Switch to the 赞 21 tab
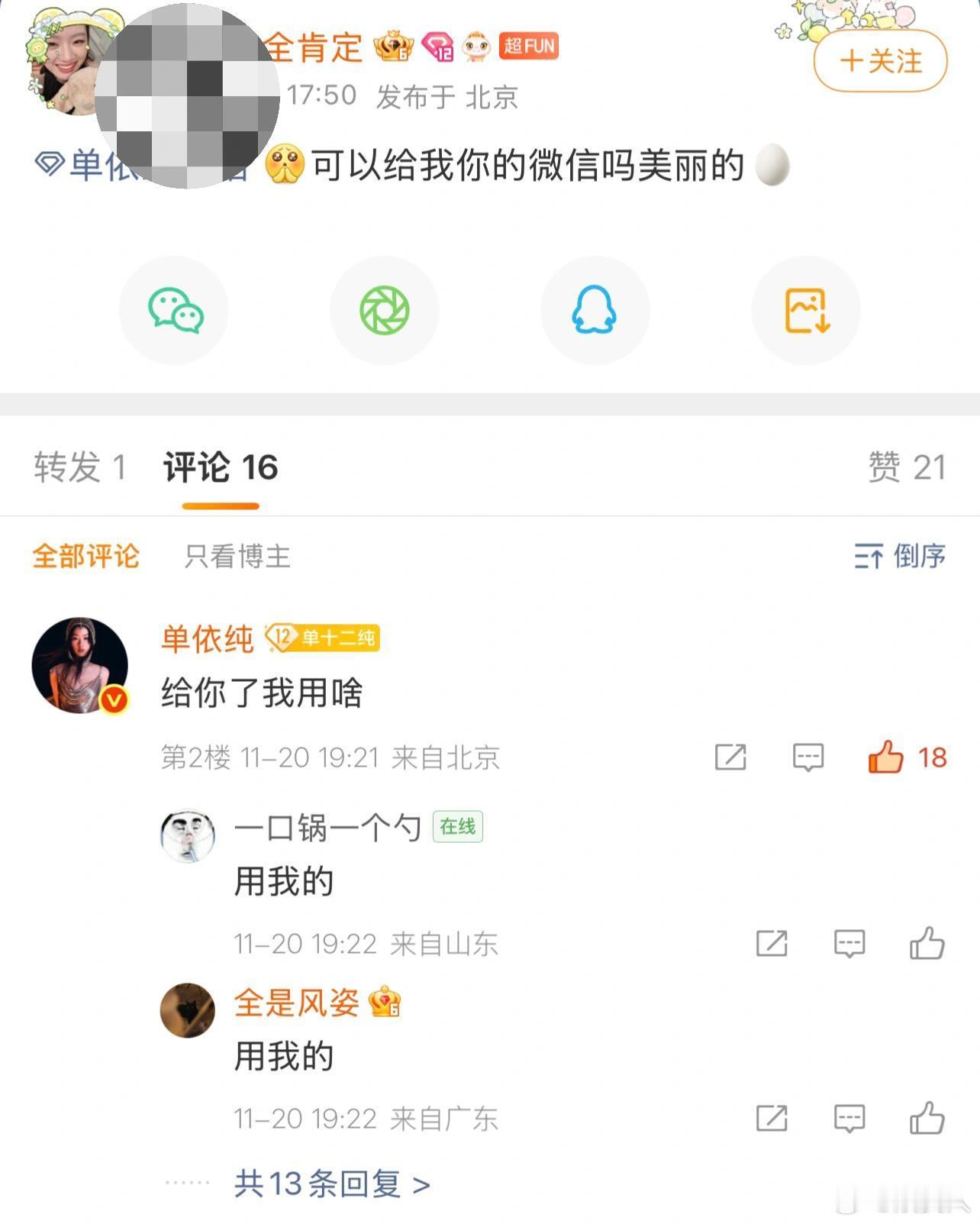 [904, 467]
